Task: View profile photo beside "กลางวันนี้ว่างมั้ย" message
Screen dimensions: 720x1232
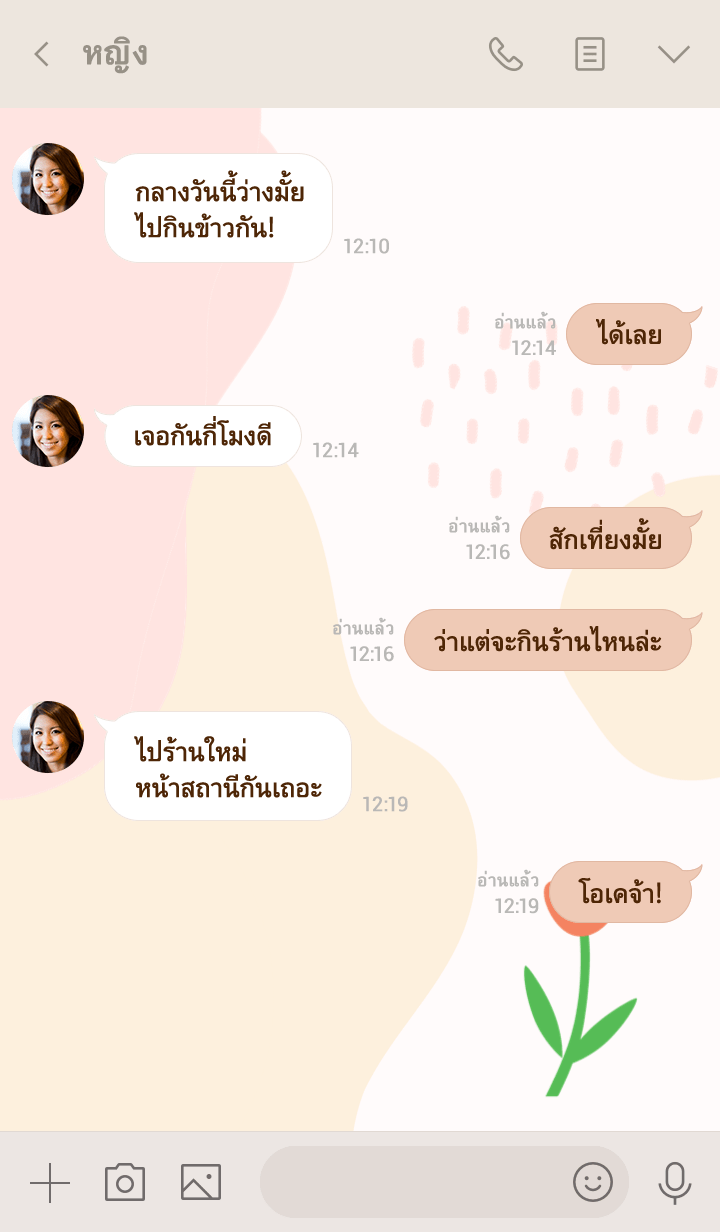Action: (x=48, y=179)
